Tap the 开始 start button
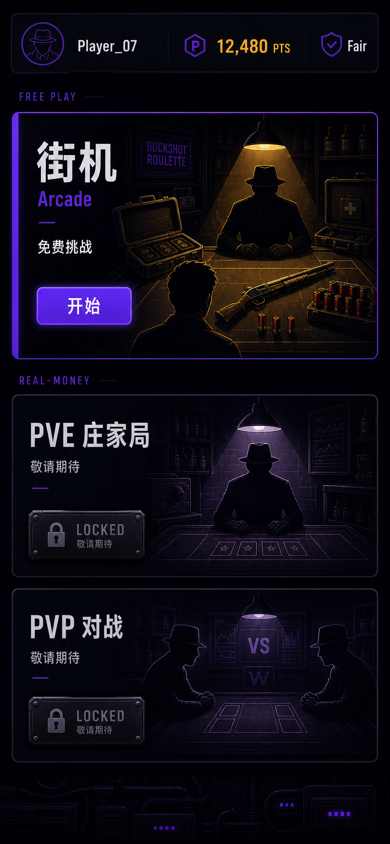 (84, 306)
